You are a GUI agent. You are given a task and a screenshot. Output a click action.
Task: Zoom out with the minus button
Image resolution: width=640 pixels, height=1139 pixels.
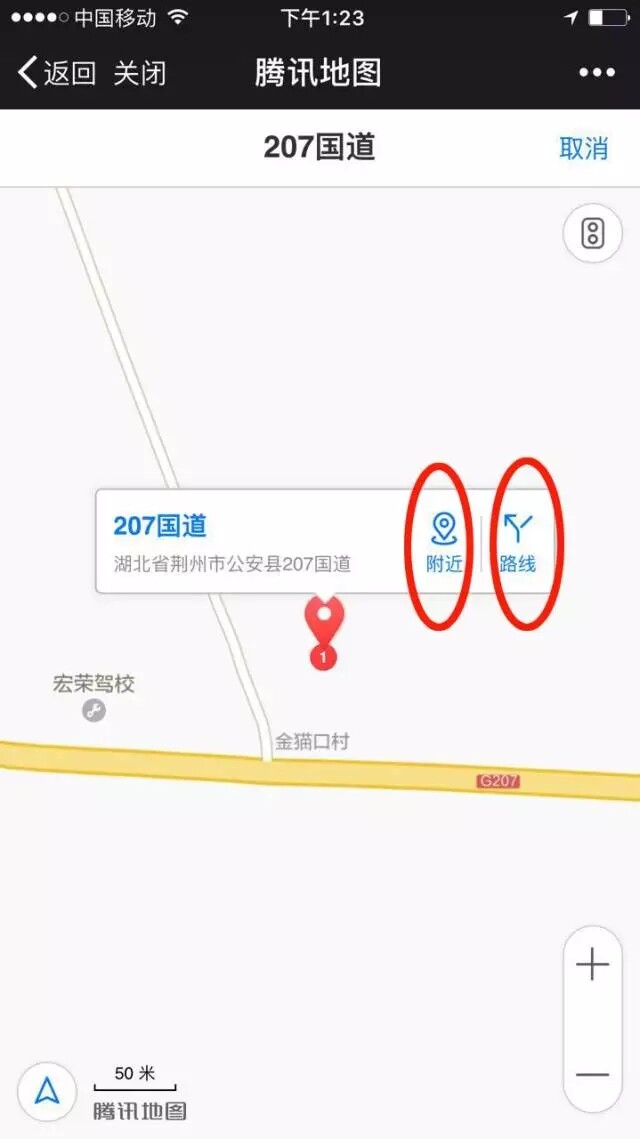pyautogui.click(x=592, y=1075)
